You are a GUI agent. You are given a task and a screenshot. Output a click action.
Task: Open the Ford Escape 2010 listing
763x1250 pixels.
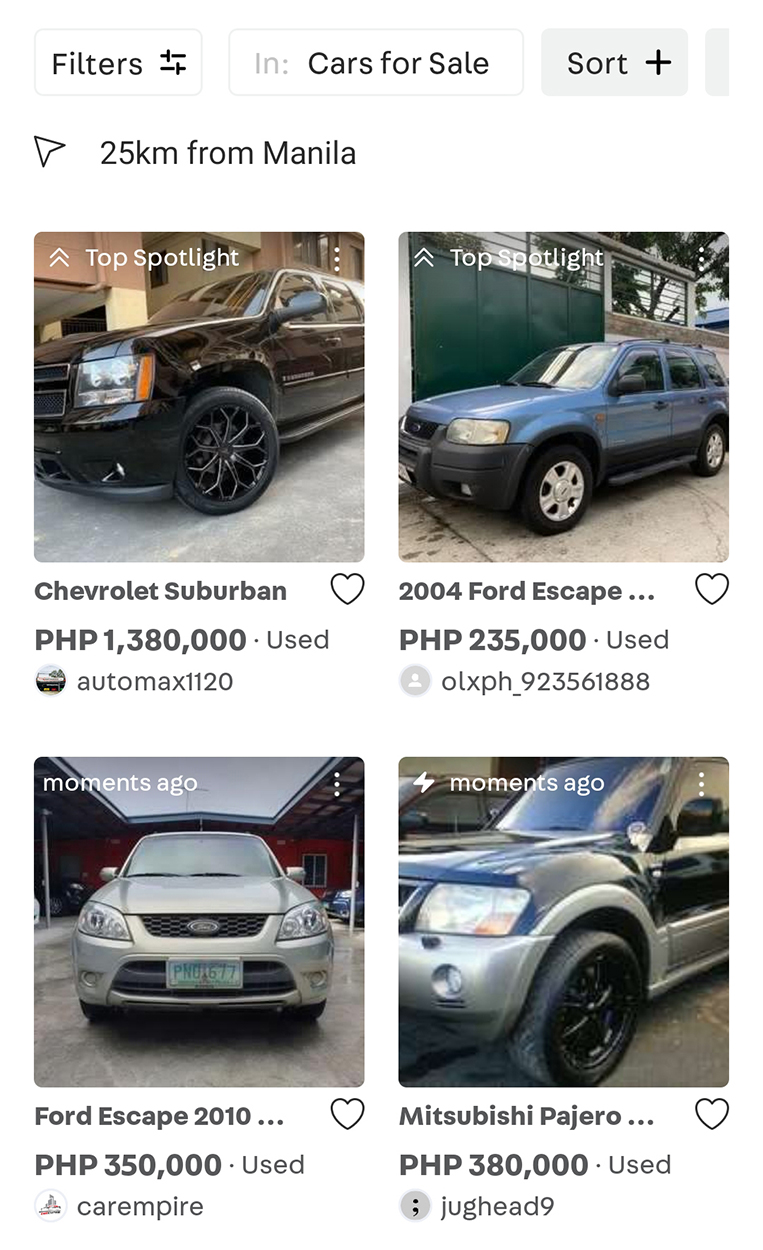click(x=199, y=922)
